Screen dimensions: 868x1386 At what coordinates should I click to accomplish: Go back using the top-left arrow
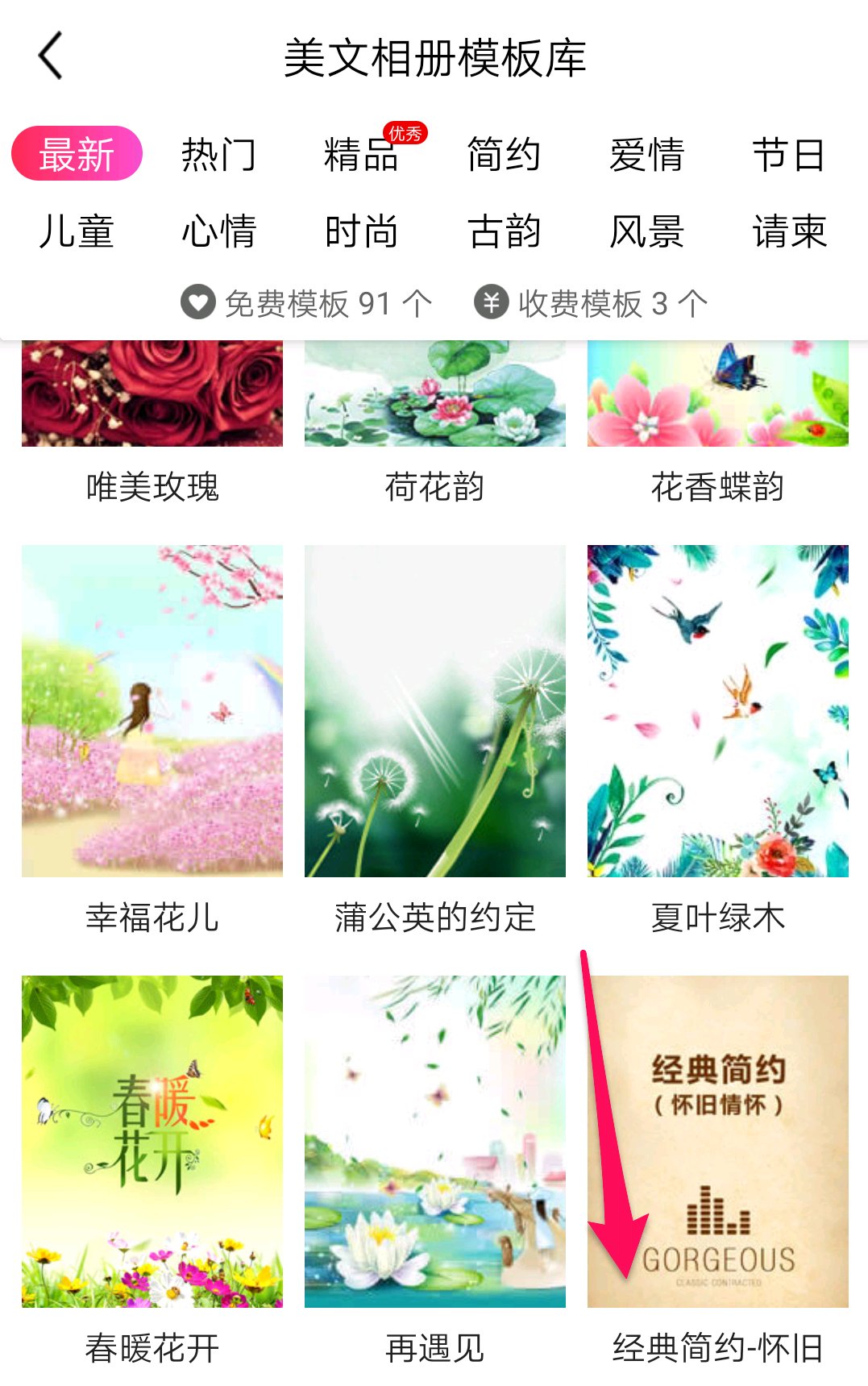pyautogui.click(x=50, y=56)
